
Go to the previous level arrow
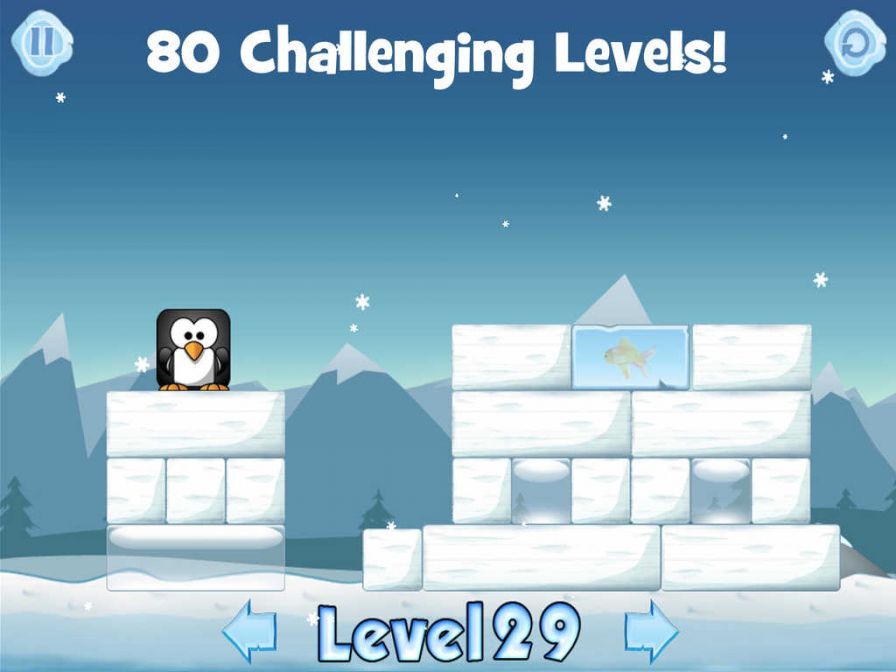pos(249,631)
